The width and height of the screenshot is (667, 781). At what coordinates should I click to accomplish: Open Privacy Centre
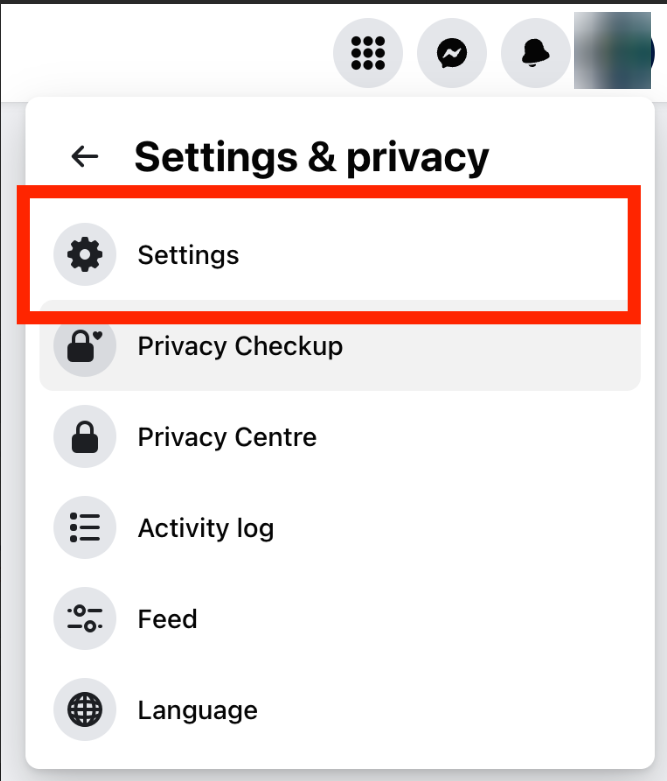340,437
